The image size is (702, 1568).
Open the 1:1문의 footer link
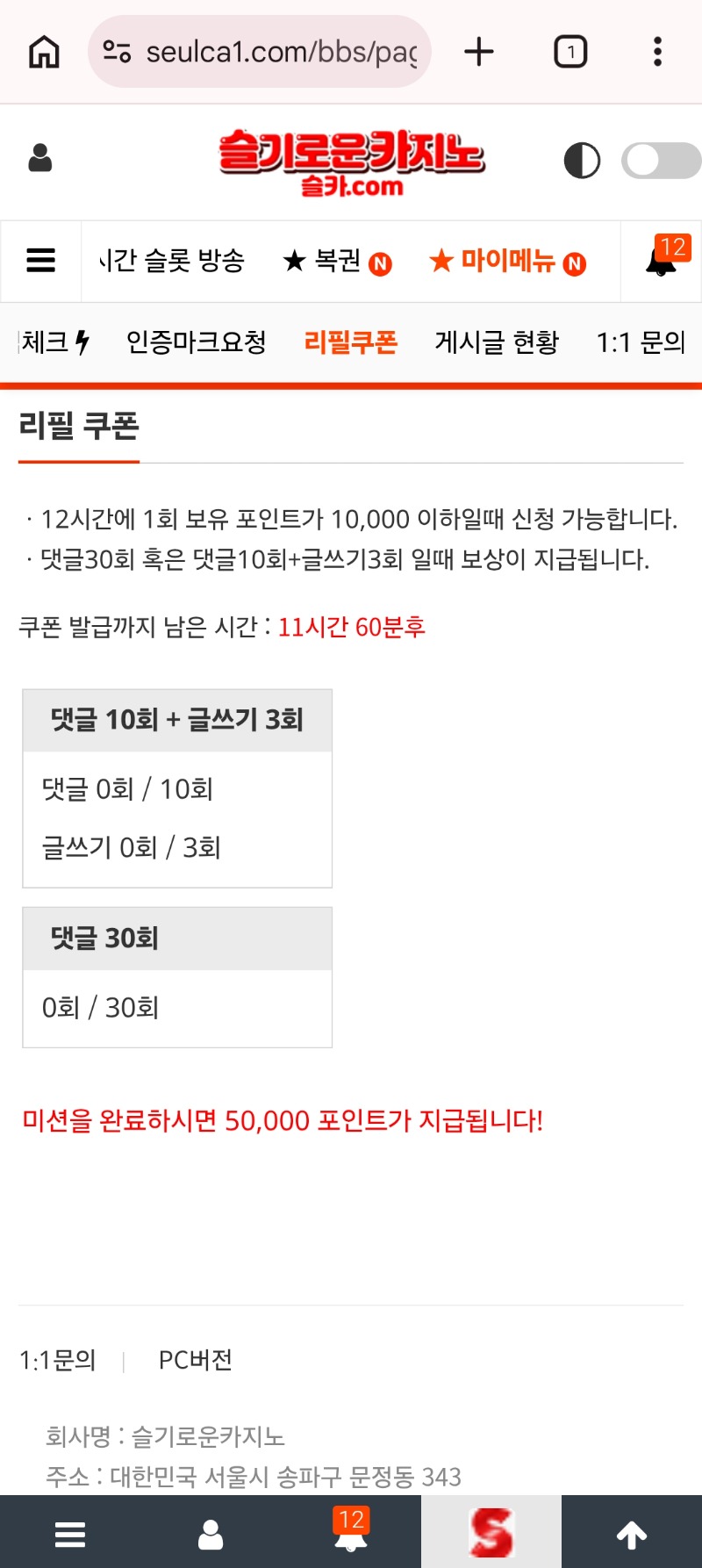pos(58,1360)
